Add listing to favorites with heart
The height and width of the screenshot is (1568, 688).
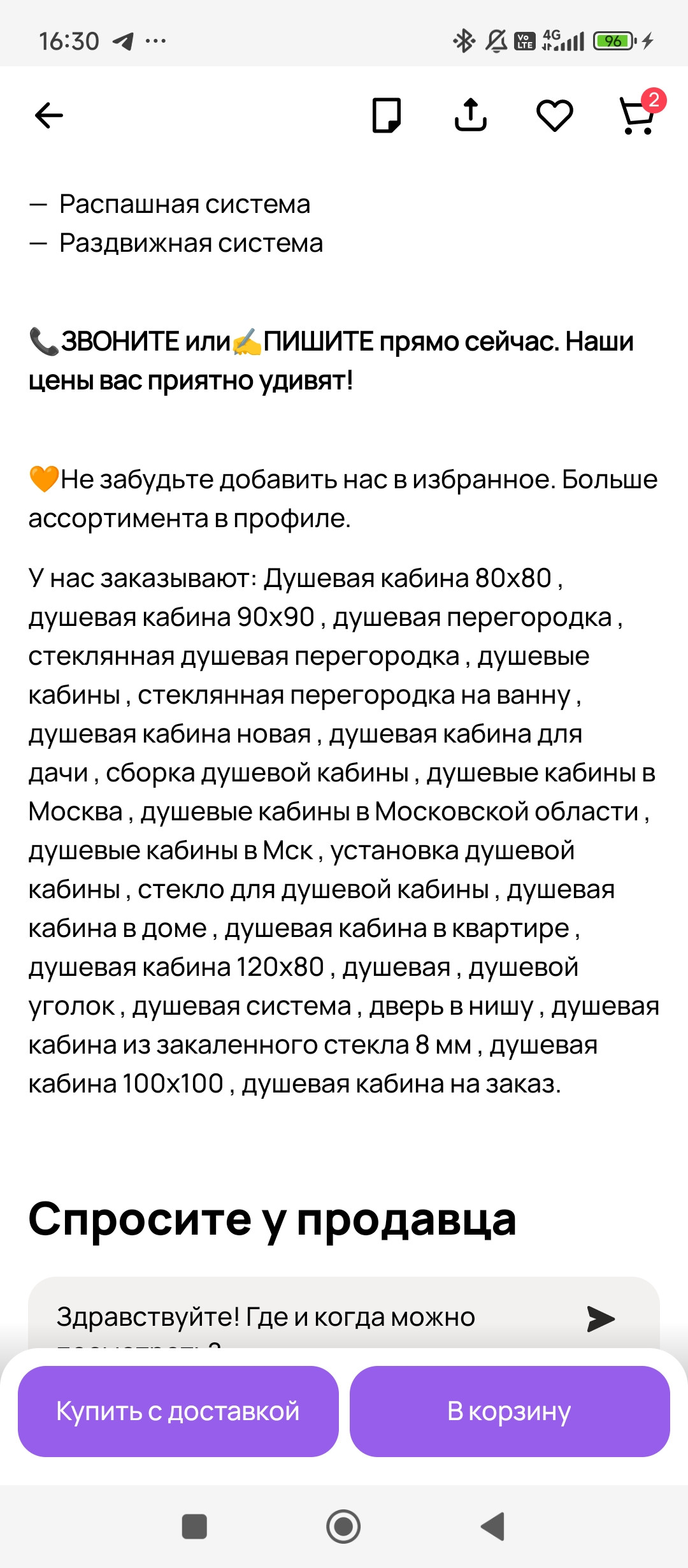click(x=554, y=115)
